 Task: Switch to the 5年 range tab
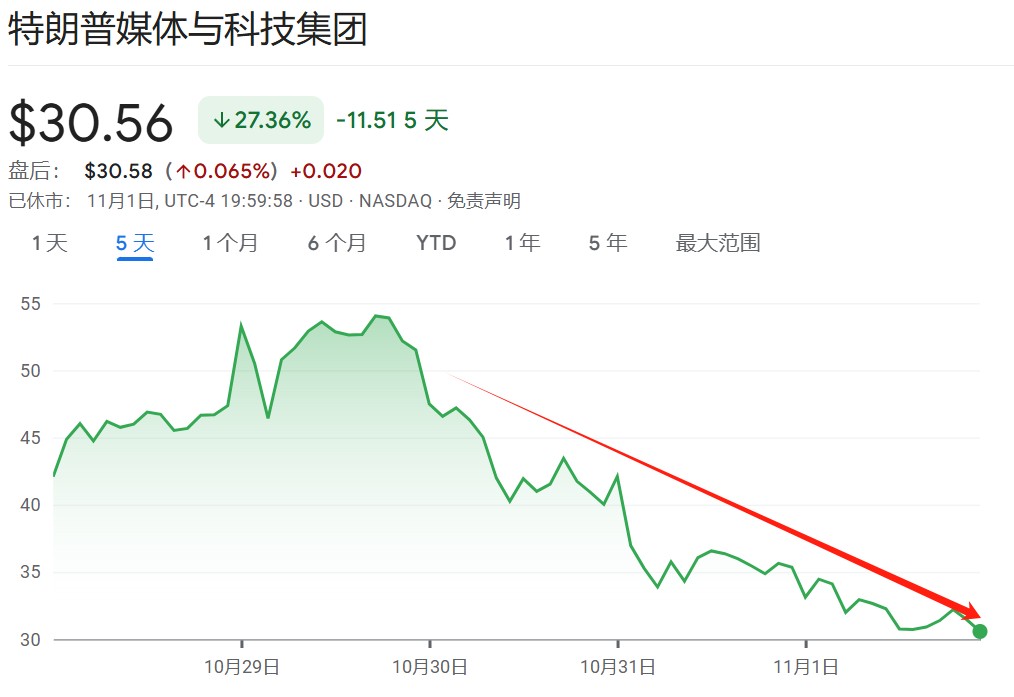coord(608,243)
